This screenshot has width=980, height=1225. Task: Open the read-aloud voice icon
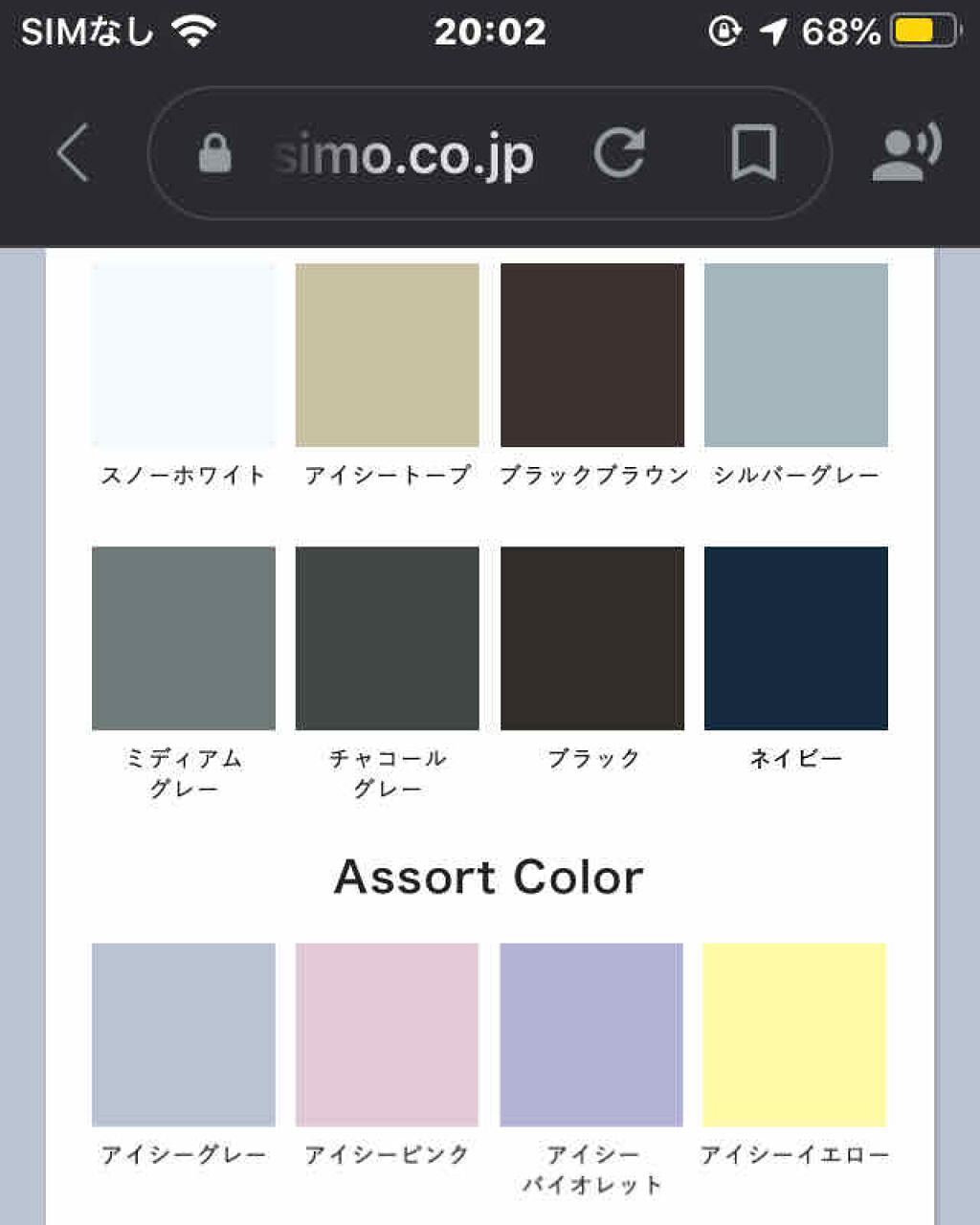(905, 153)
